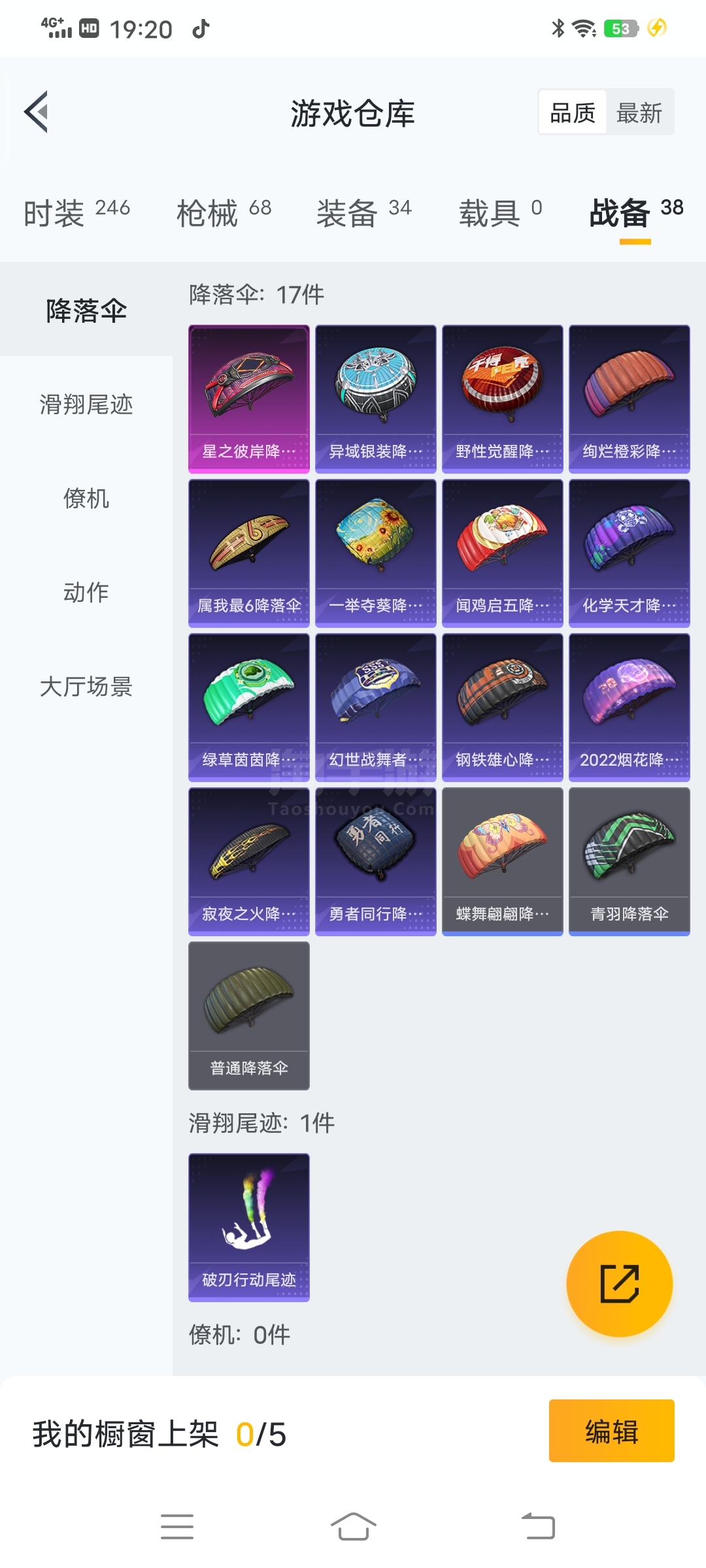706x1568 pixels.
Task: Sort items by 最新
Action: (639, 112)
